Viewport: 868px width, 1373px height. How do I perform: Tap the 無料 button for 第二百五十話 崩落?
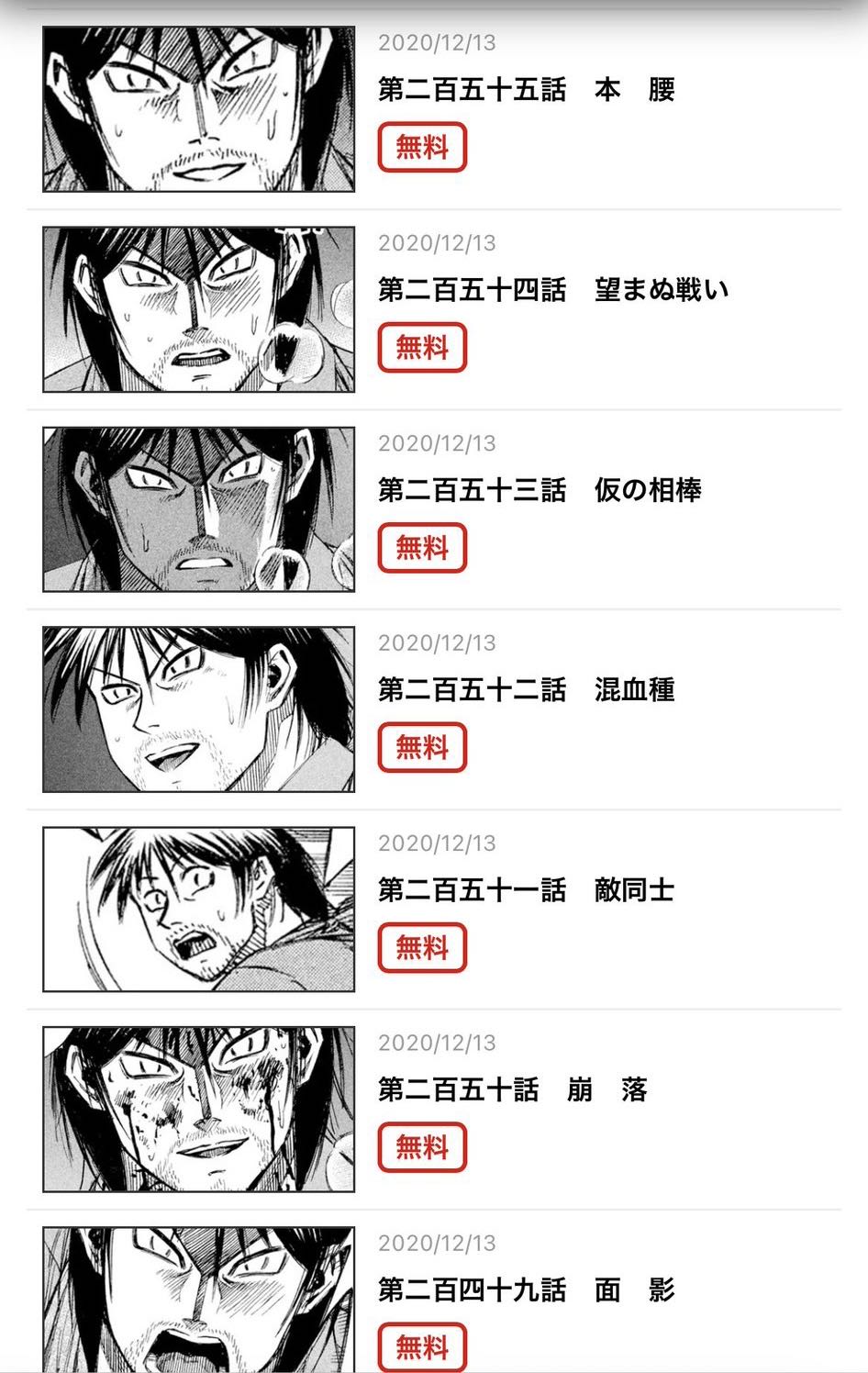422,1147
